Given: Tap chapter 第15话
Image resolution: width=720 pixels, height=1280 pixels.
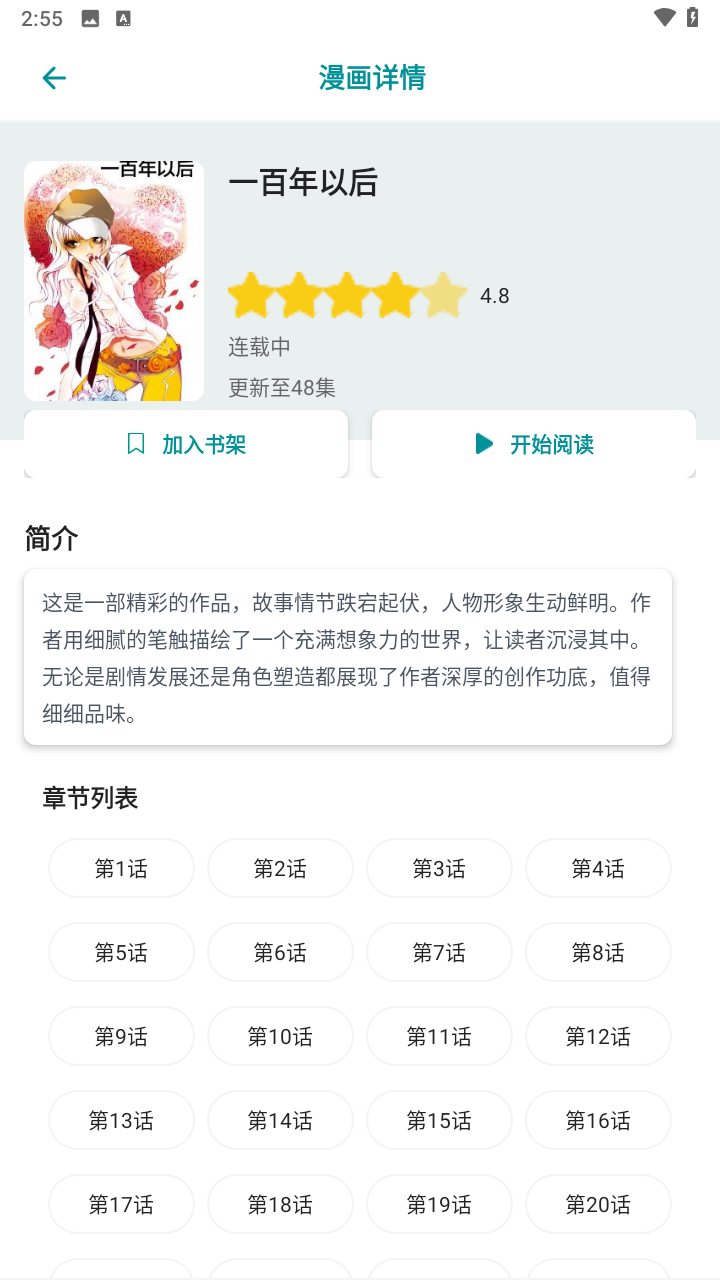Looking at the screenshot, I should tap(439, 1120).
